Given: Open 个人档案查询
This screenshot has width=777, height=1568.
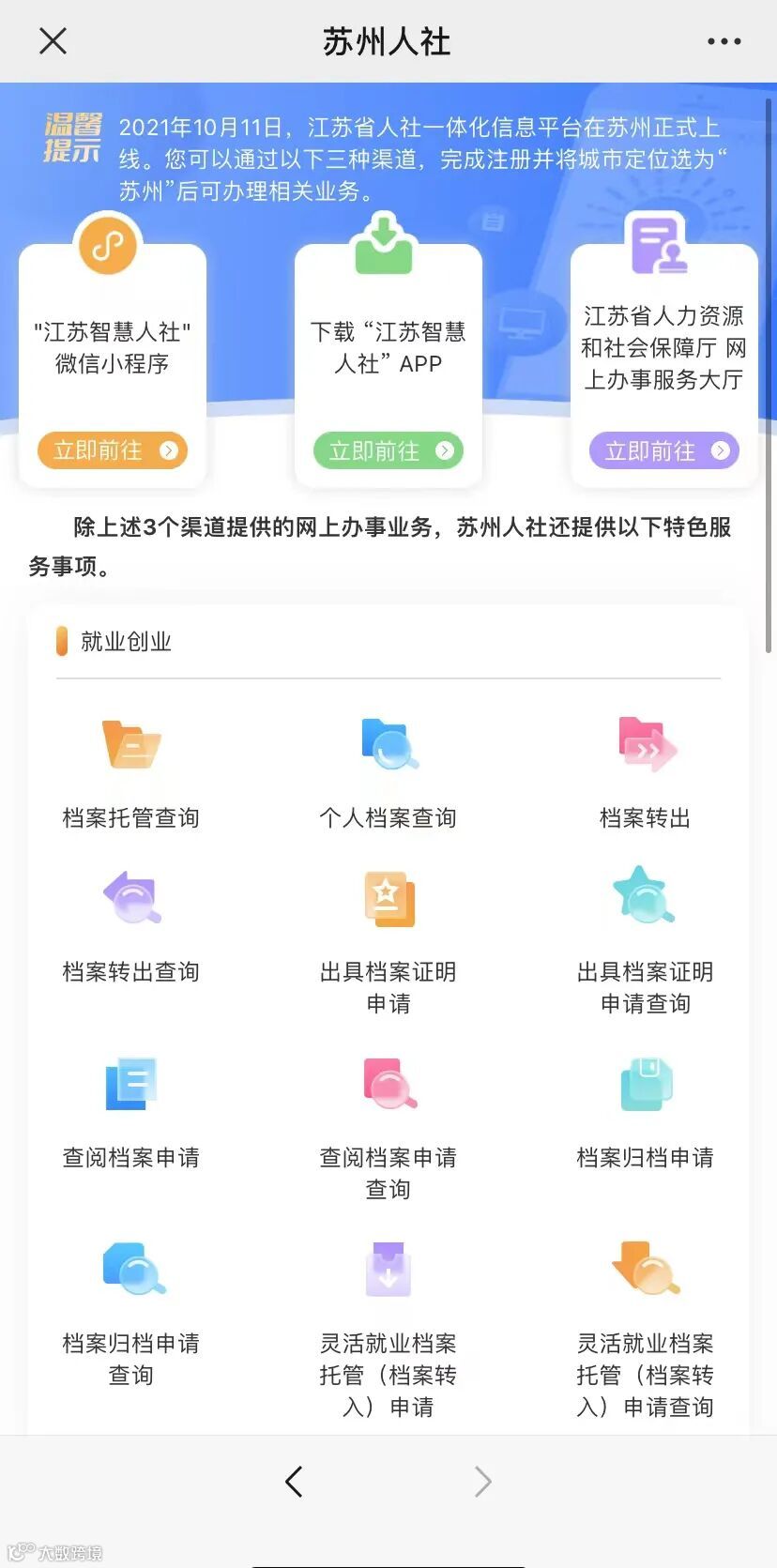Looking at the screenshot, I should pyautogui.click(x=388, y=771).
